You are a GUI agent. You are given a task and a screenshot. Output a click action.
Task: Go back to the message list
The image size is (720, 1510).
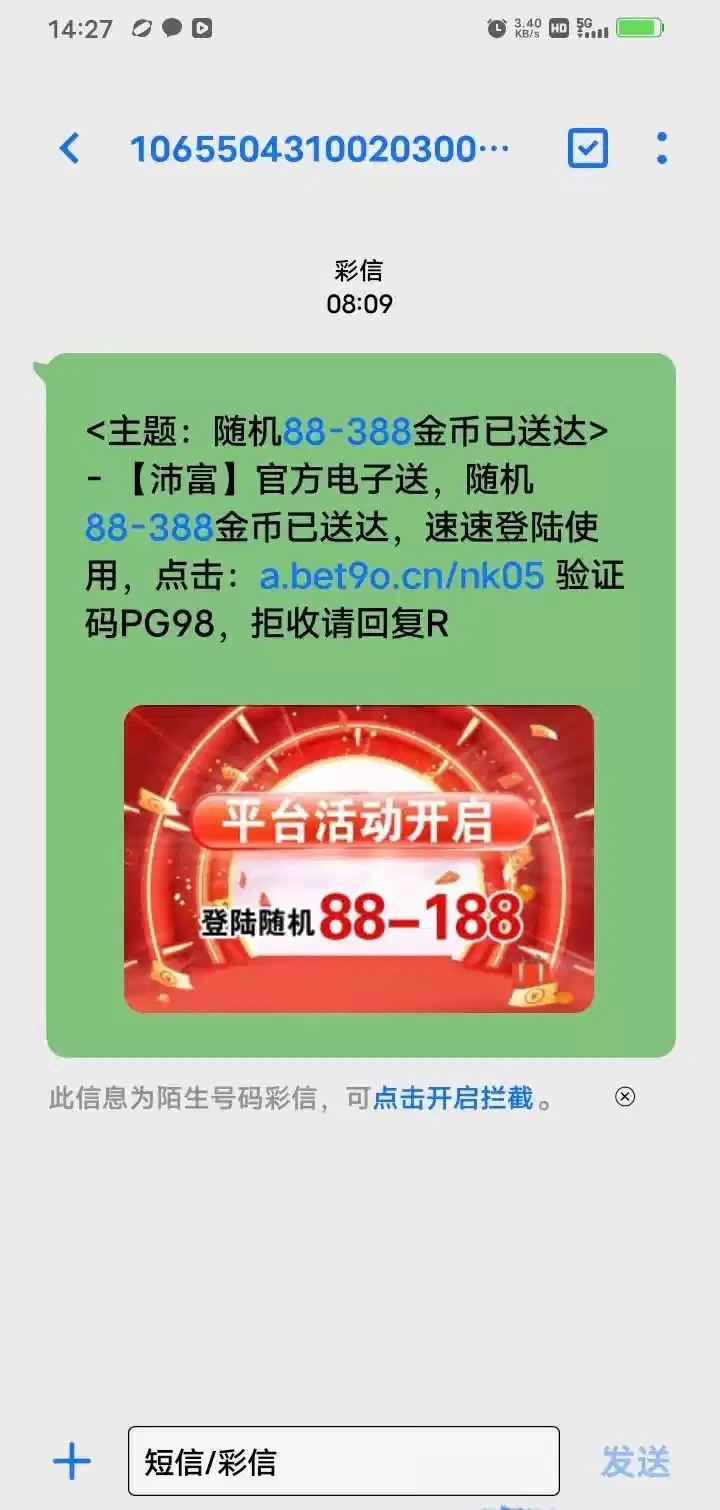pyautogui.click(x=69, y=149)
